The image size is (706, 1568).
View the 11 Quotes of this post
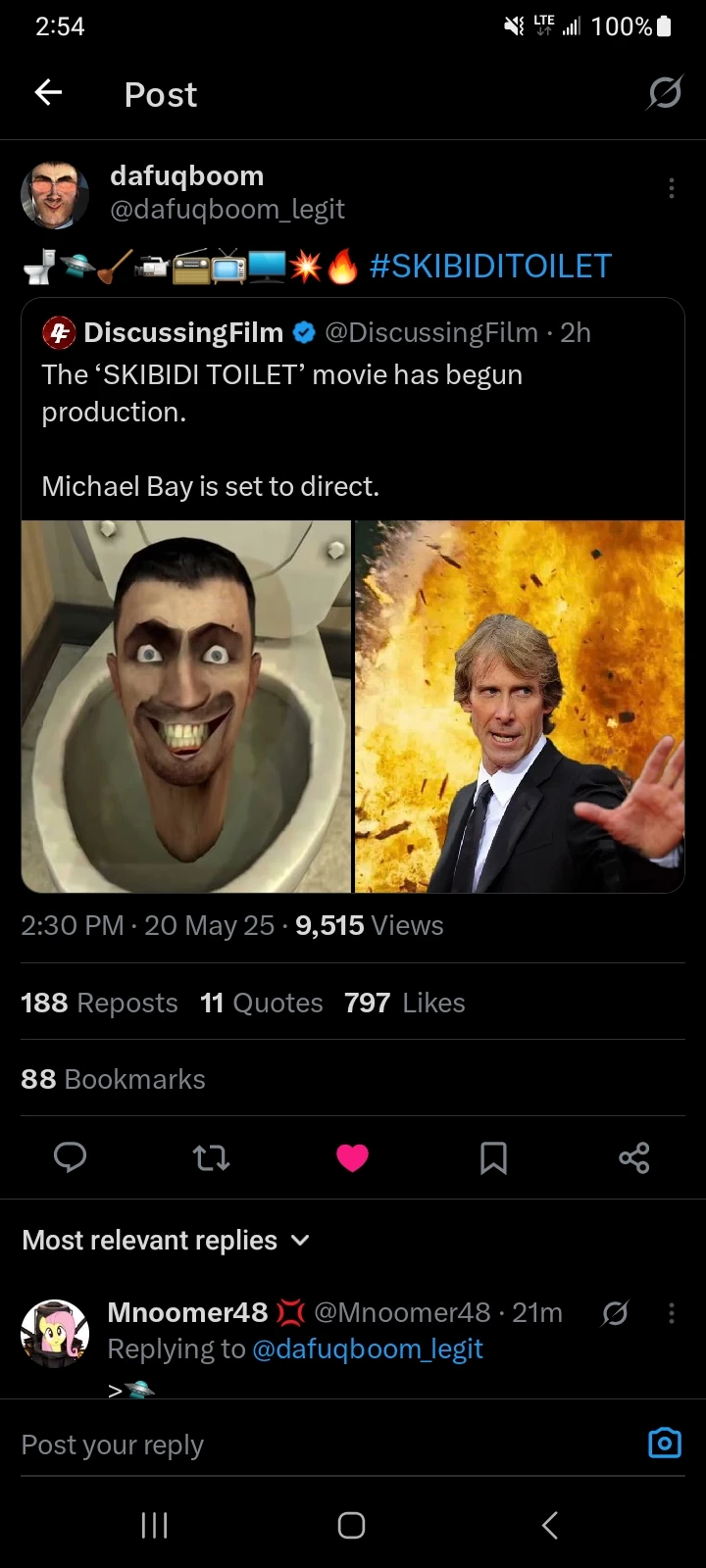click(x=262, y=1003)
